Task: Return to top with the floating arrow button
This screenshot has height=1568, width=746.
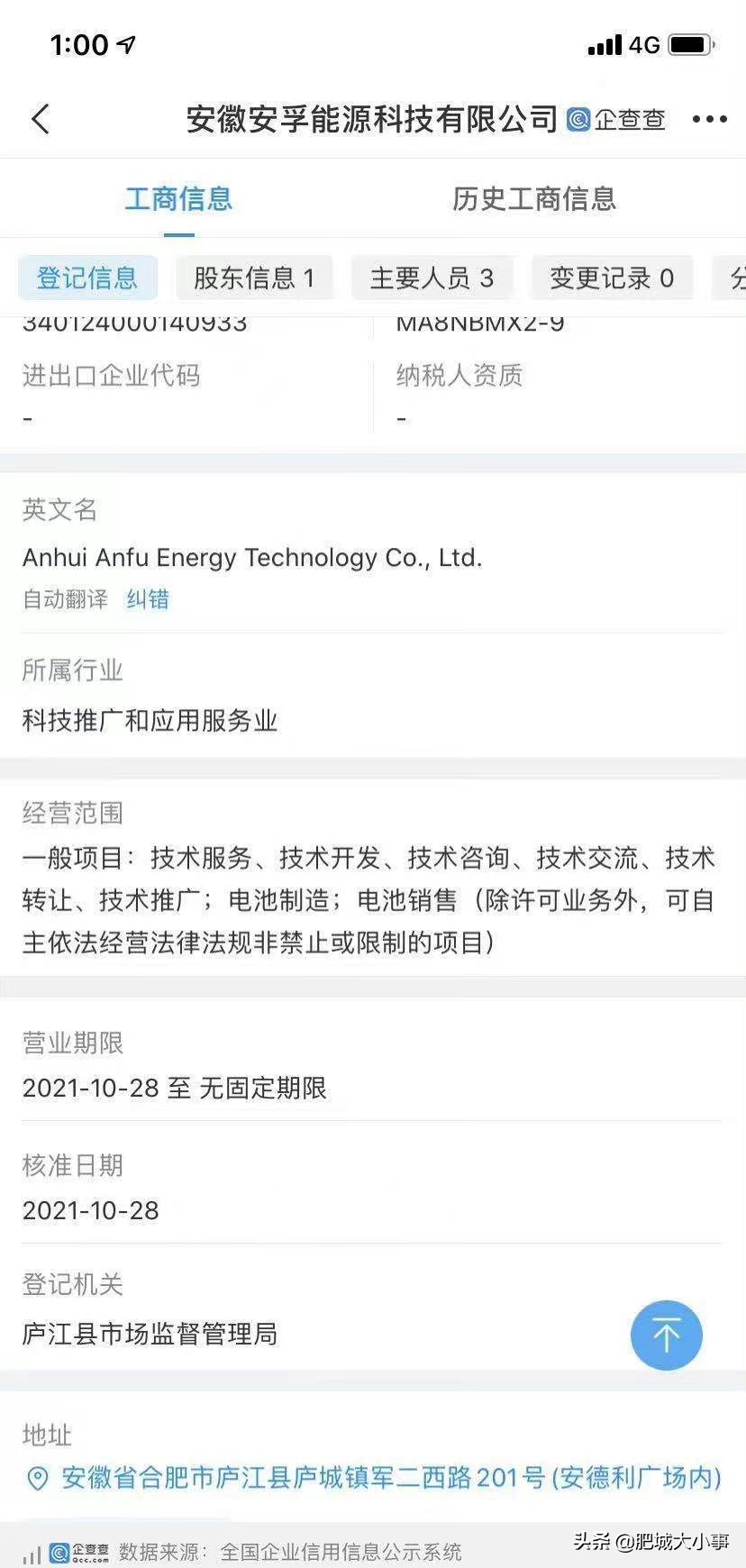Action: coord(666,1335)
